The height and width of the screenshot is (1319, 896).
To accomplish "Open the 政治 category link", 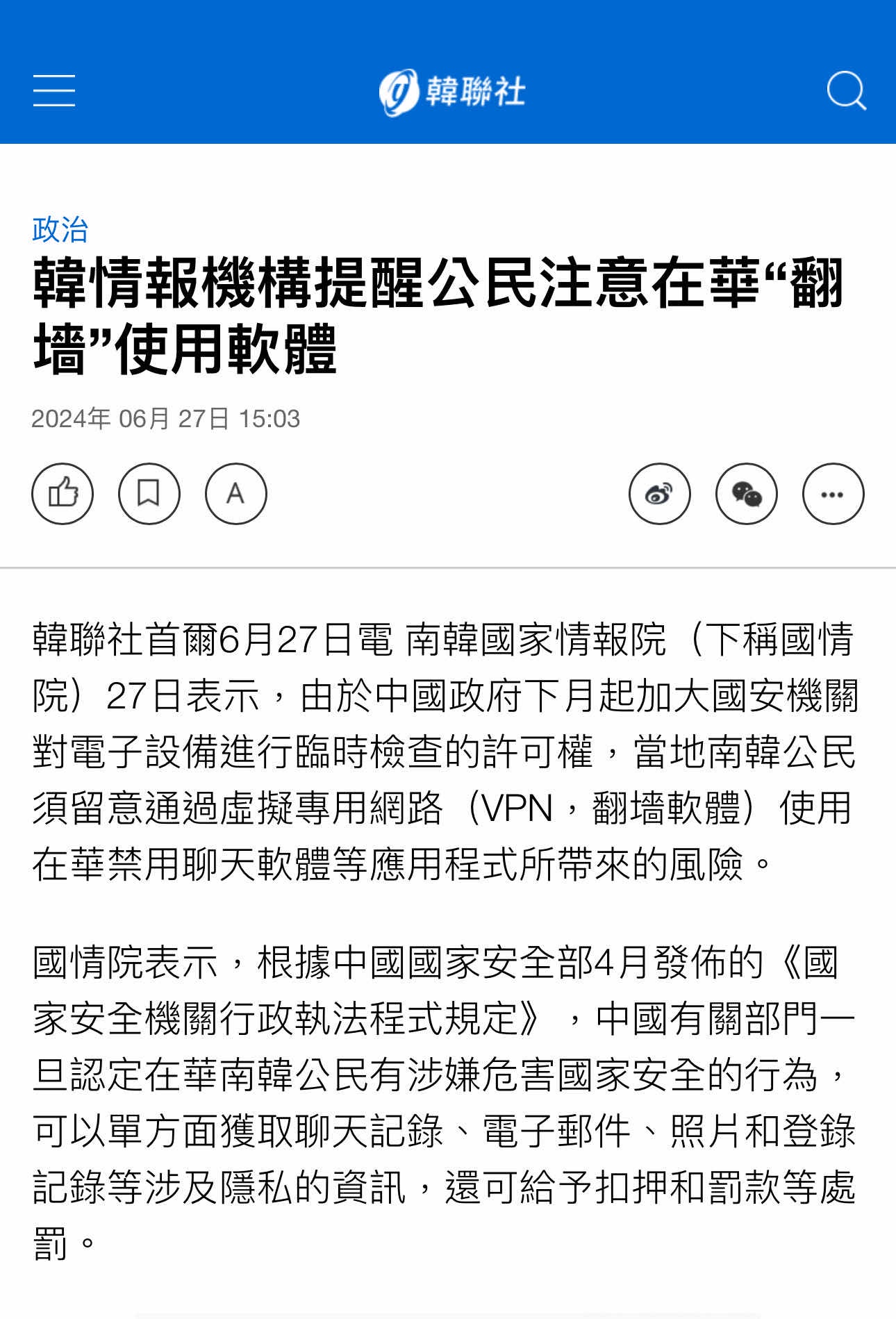I will click(60, 230).
